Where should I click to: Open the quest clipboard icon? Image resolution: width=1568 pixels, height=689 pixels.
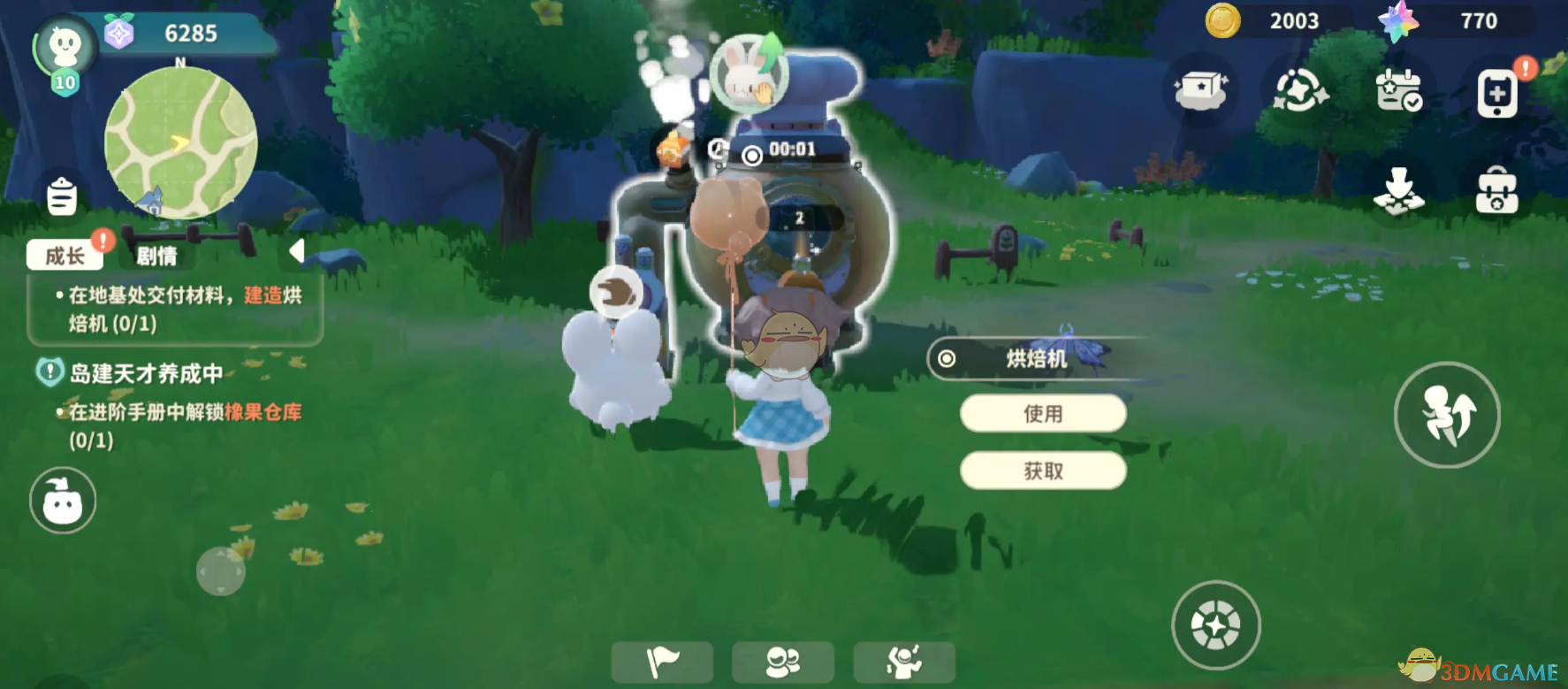[62, 196]
